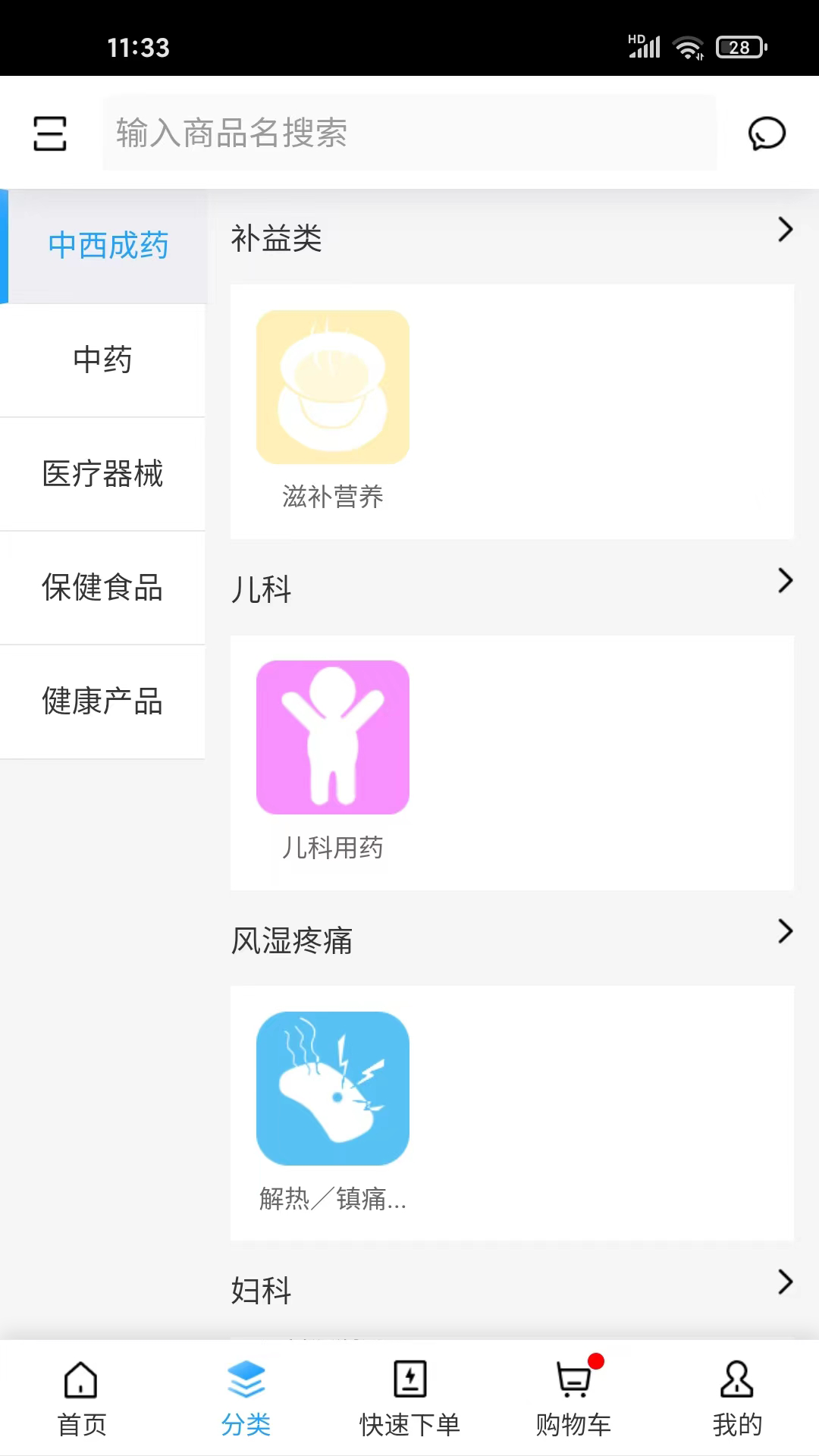
Task: Expand the 补益类 section arrow
Action: coord(785,230)
